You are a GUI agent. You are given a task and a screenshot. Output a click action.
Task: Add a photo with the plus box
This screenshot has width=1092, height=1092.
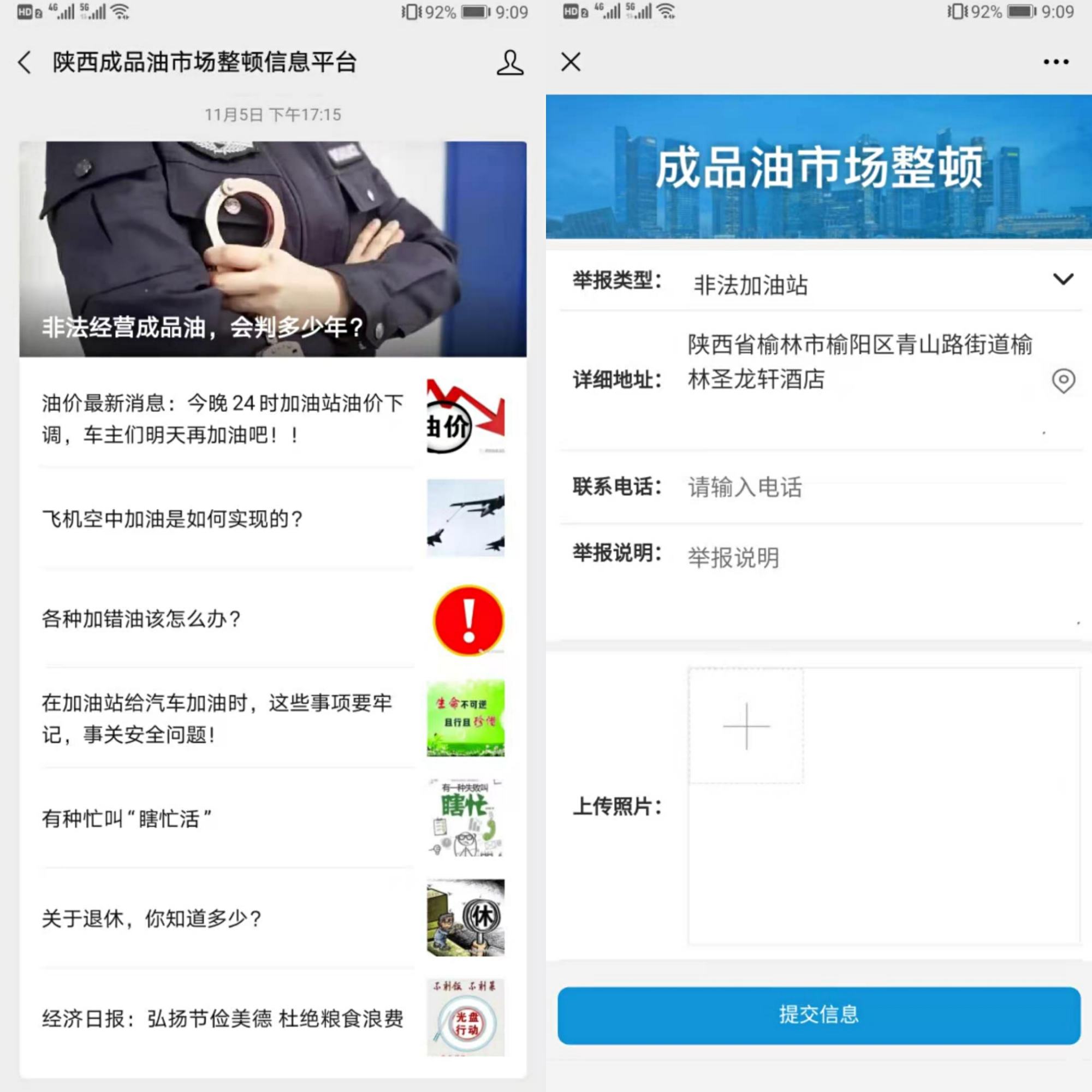coord(745,726)
